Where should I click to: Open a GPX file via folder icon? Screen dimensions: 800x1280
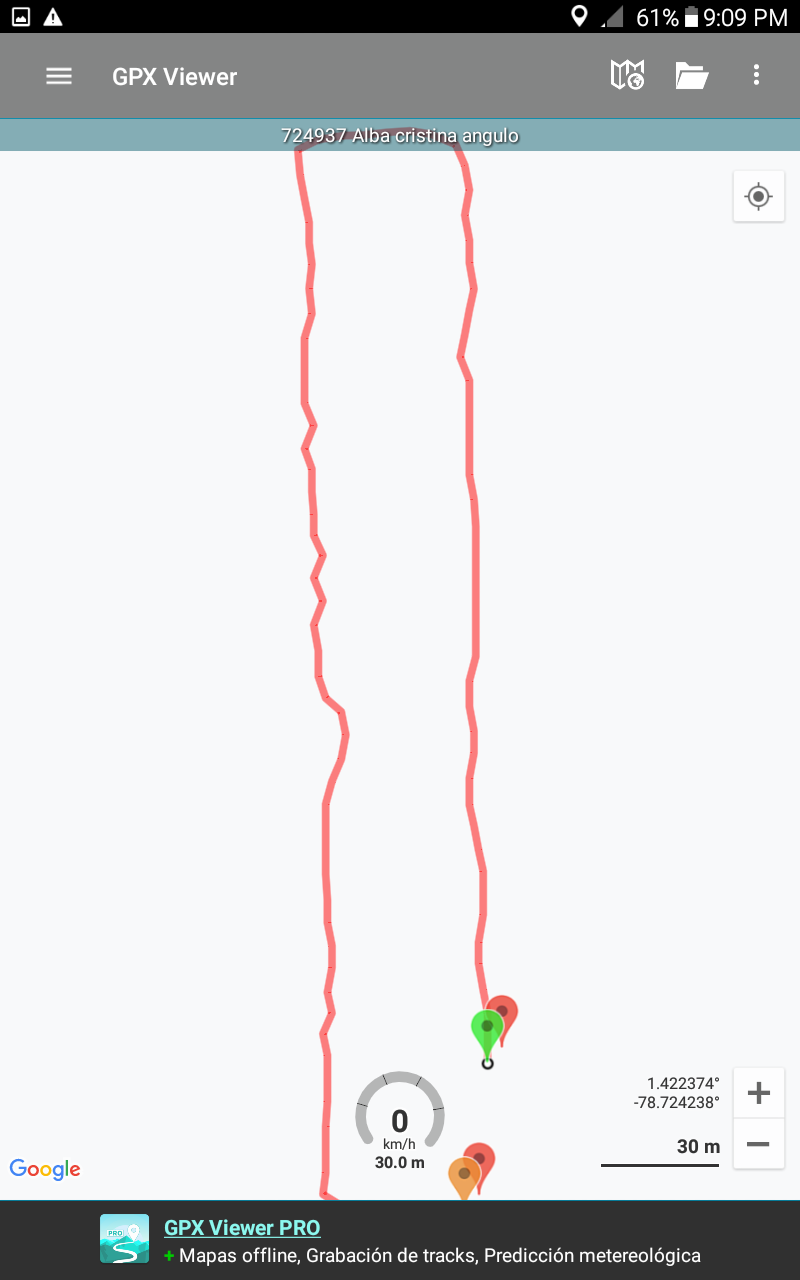[691, 76]
